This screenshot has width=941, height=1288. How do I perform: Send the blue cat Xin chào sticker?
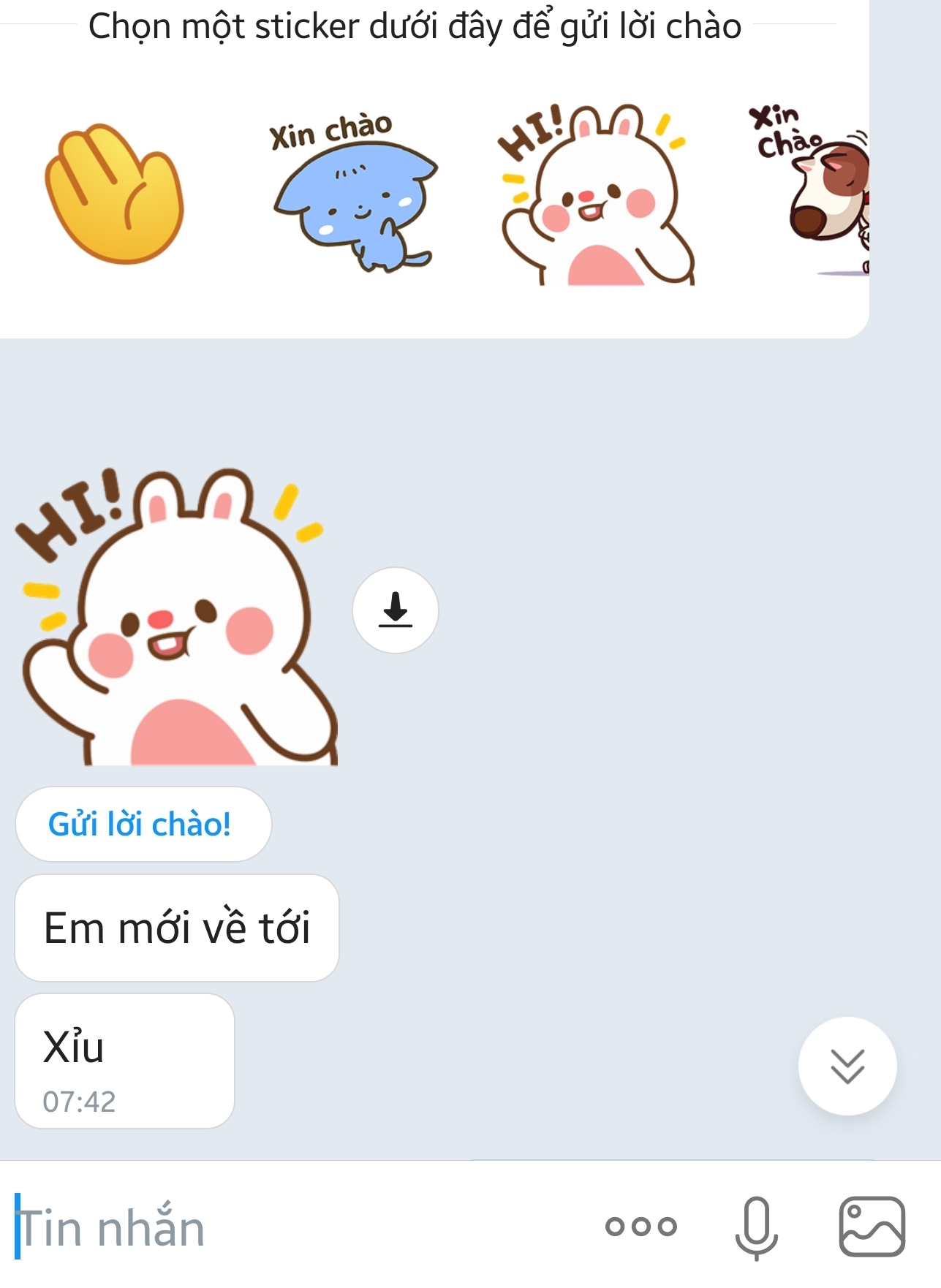(x=352, y=196)
